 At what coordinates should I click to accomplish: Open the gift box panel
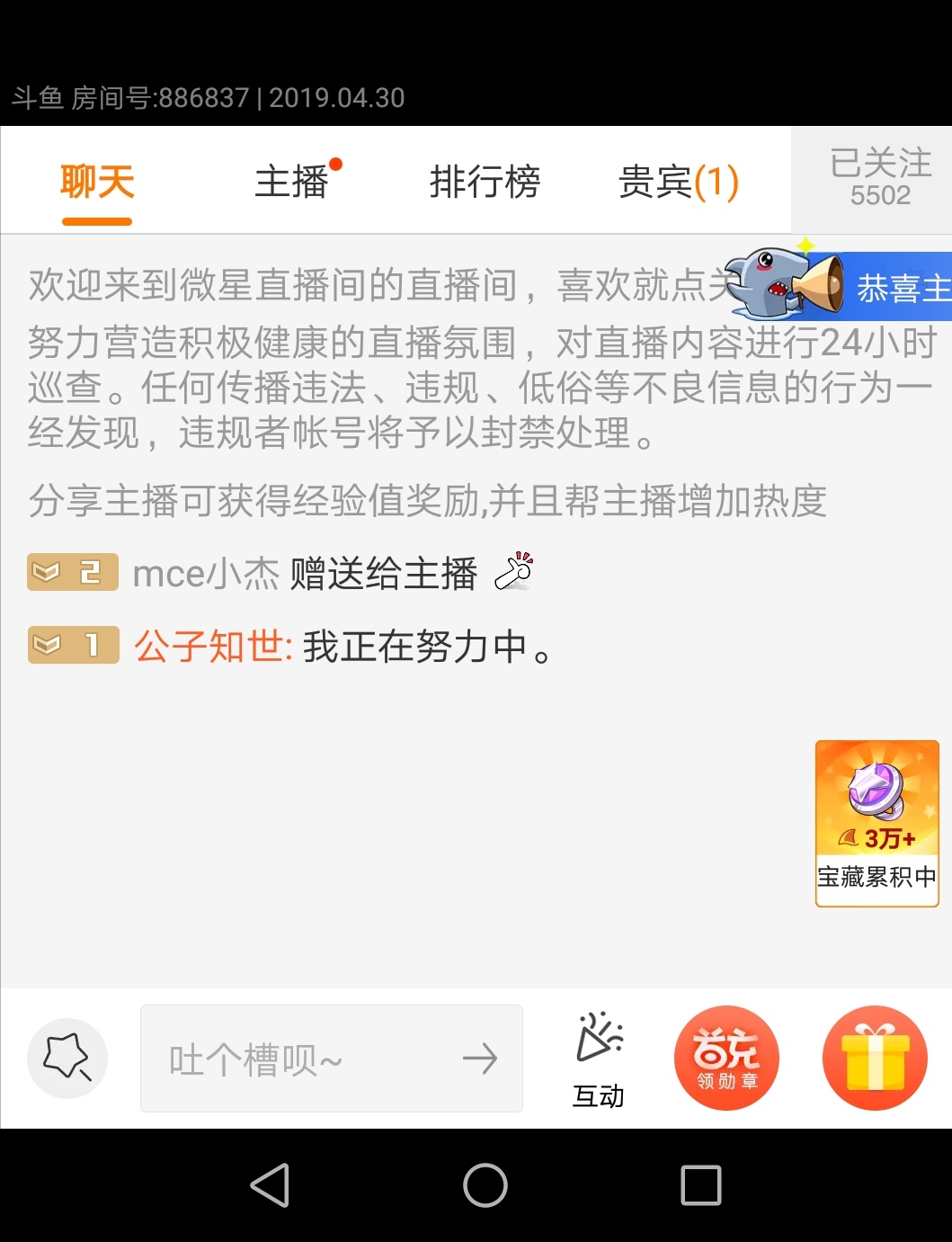pyautogui.click(x=875, y=1059)
